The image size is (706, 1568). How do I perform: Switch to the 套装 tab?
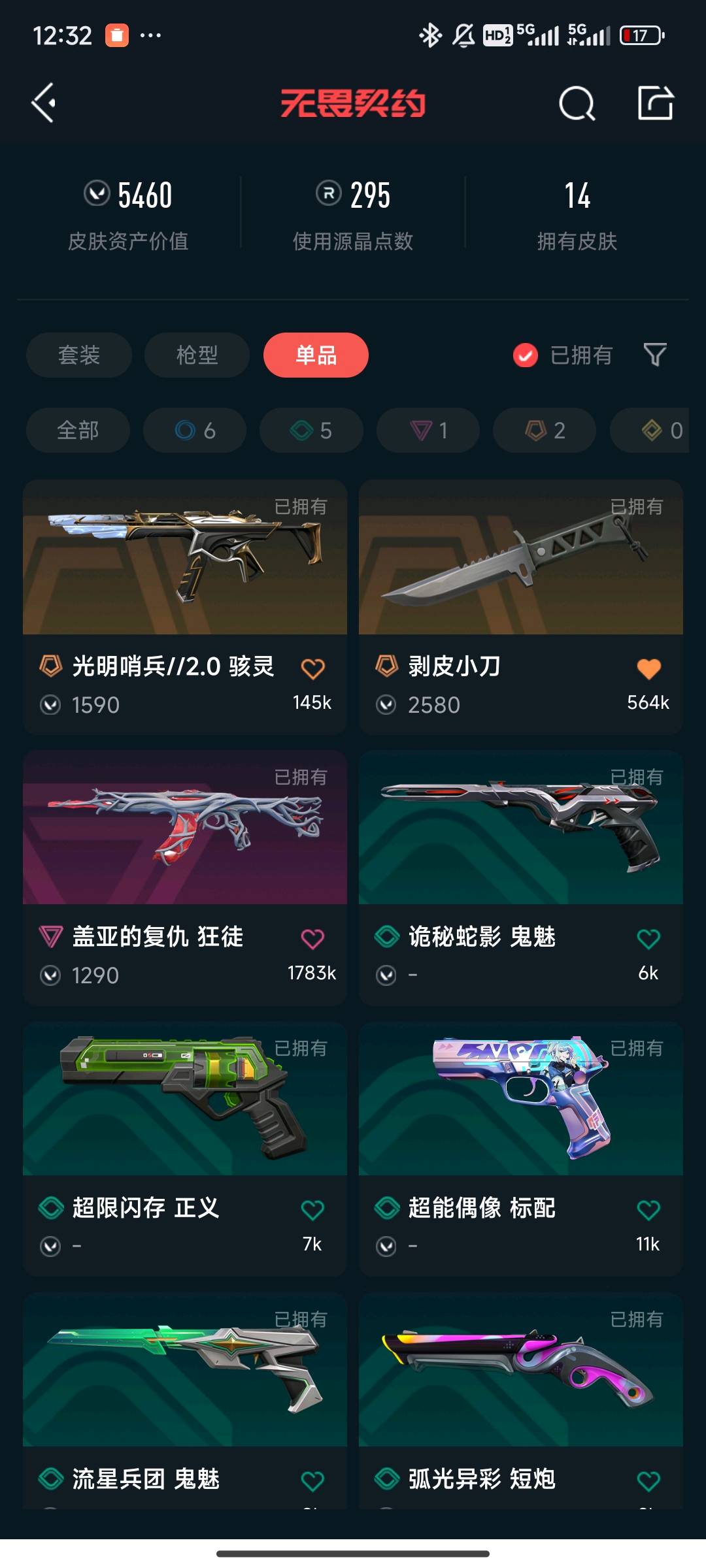pyautogui.click(x=79, y=355)
